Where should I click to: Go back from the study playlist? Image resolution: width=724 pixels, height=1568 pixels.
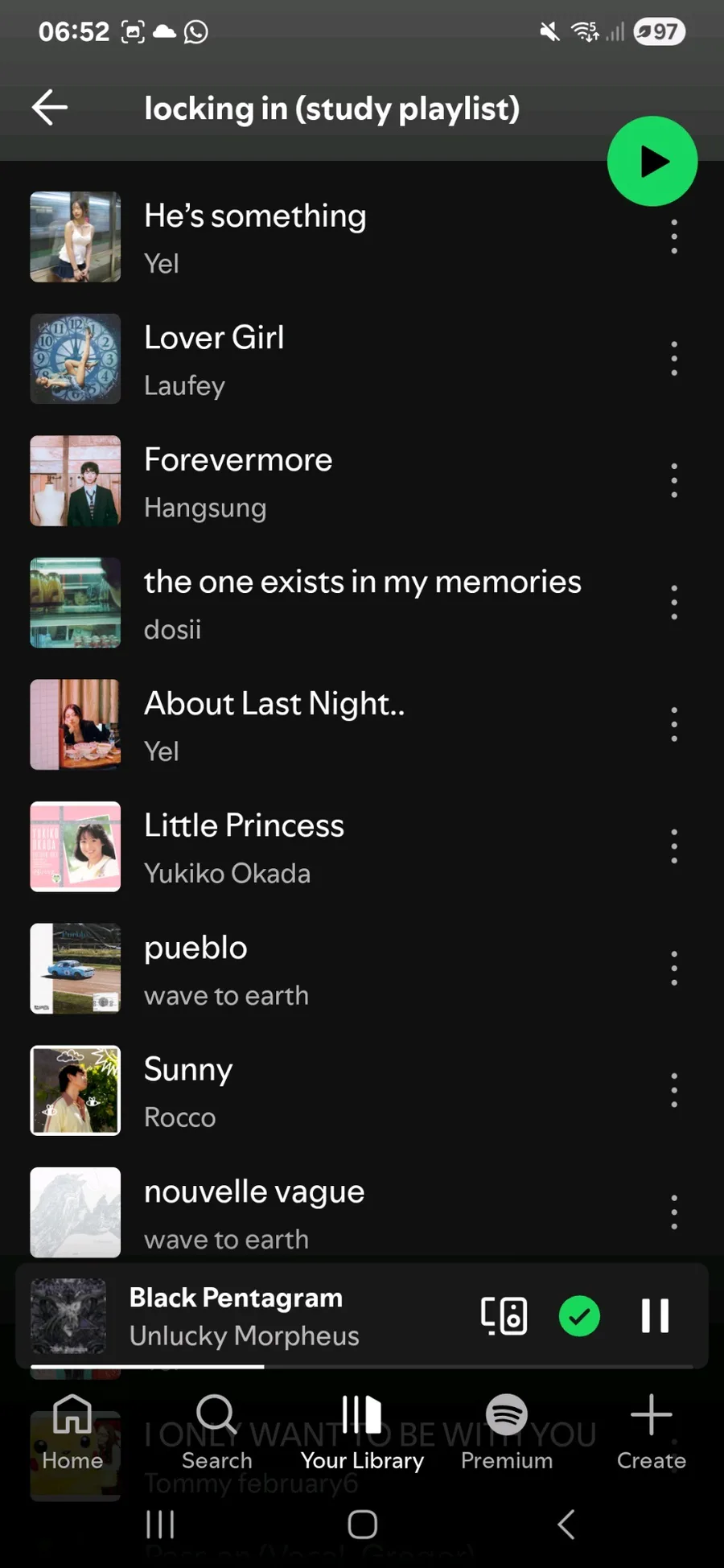(50, 108)
